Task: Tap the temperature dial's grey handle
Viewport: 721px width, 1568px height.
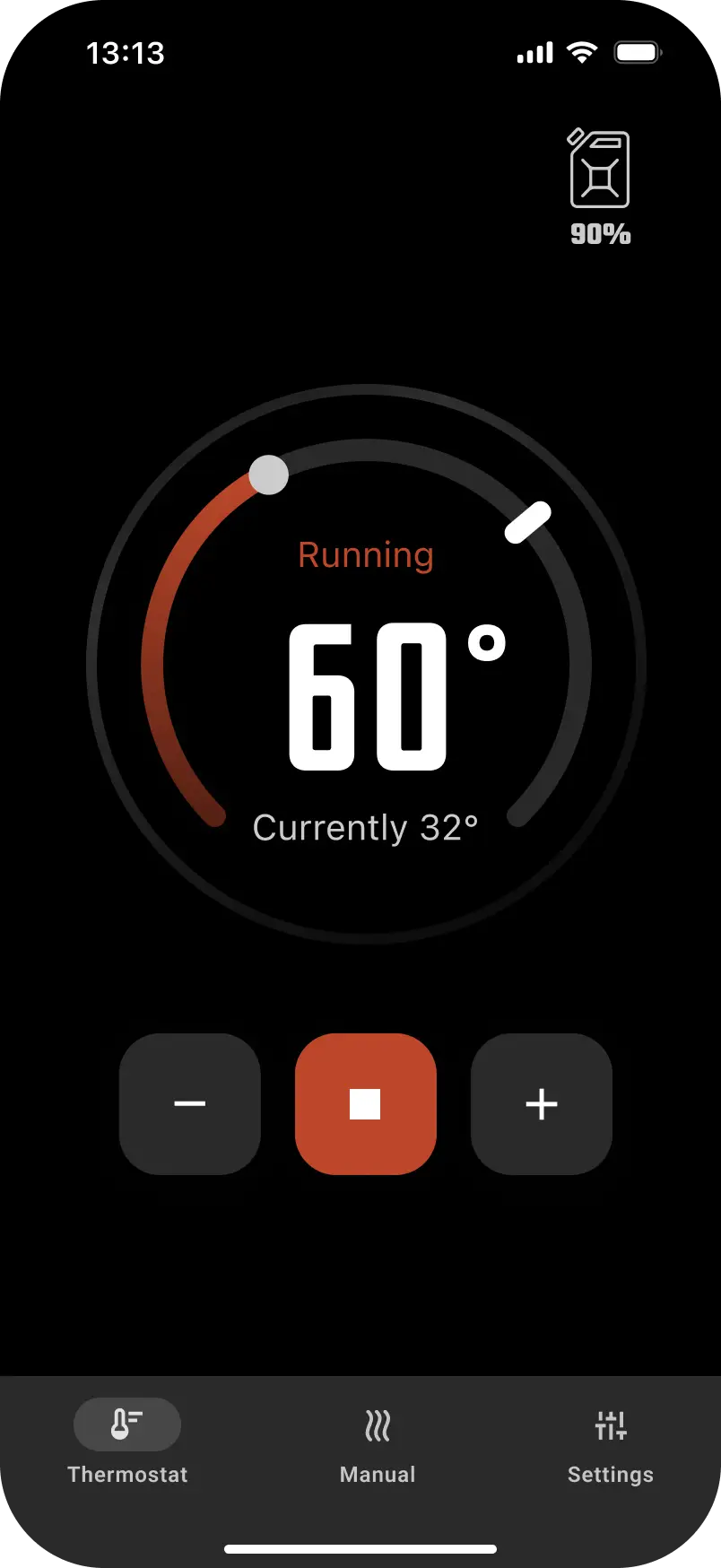Action: [268, 475]
